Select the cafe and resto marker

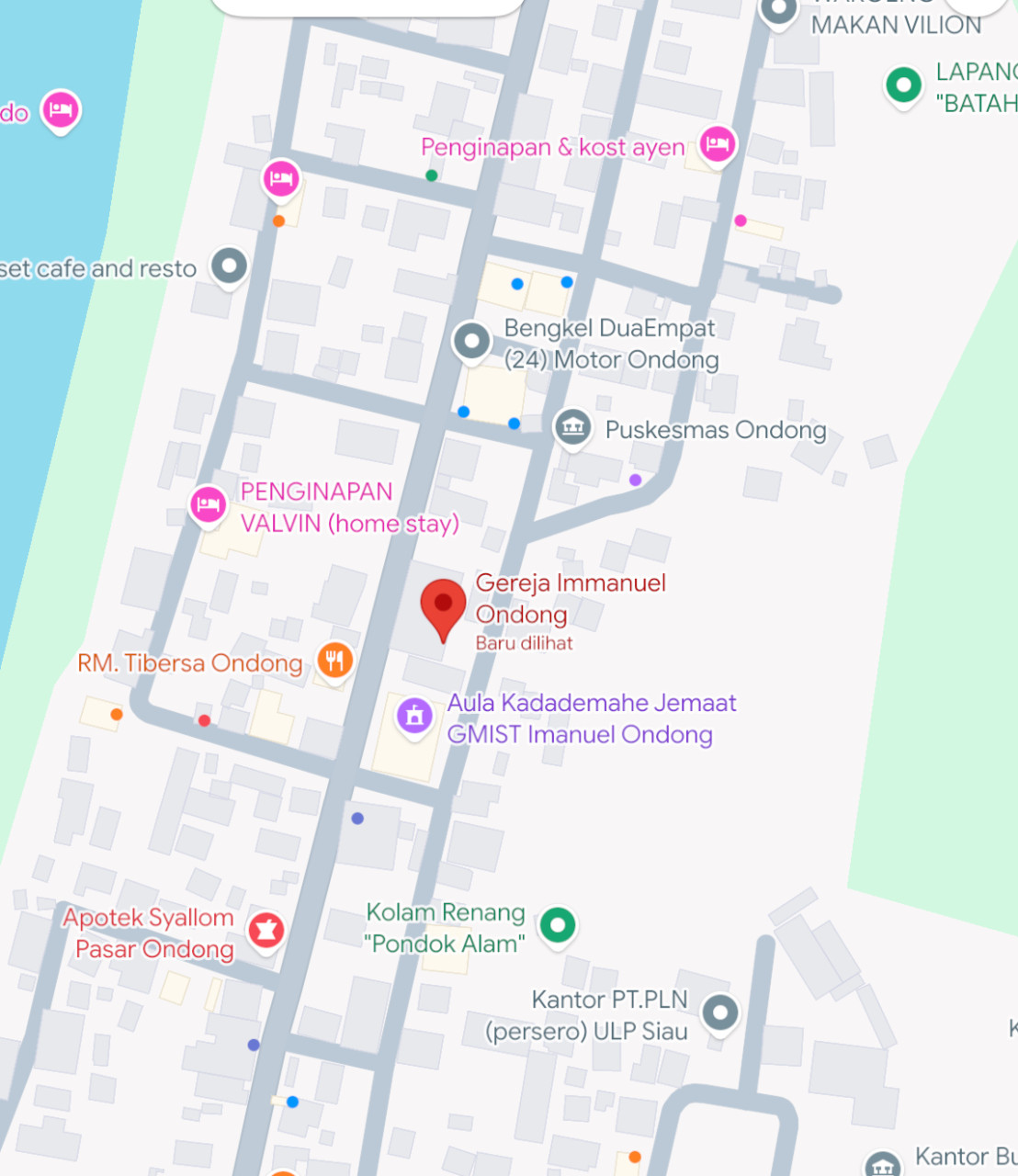229,266
